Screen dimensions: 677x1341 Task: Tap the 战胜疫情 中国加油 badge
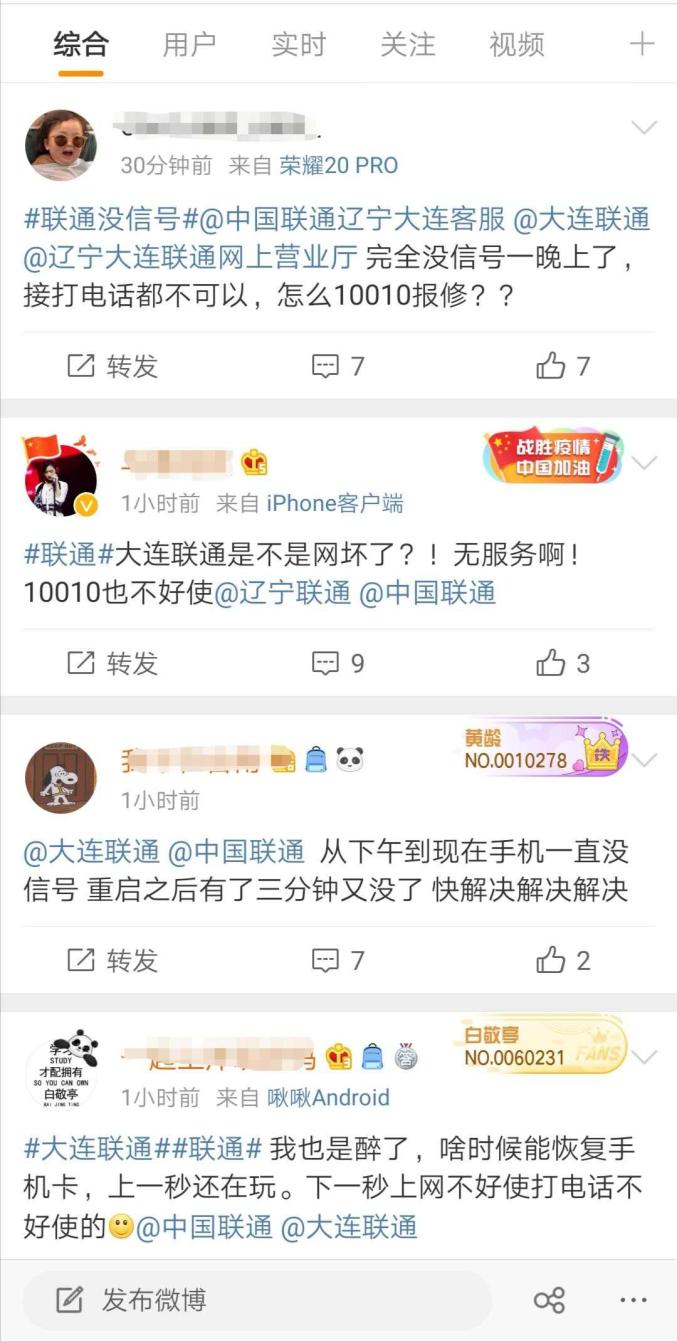(x=553, y=456)
